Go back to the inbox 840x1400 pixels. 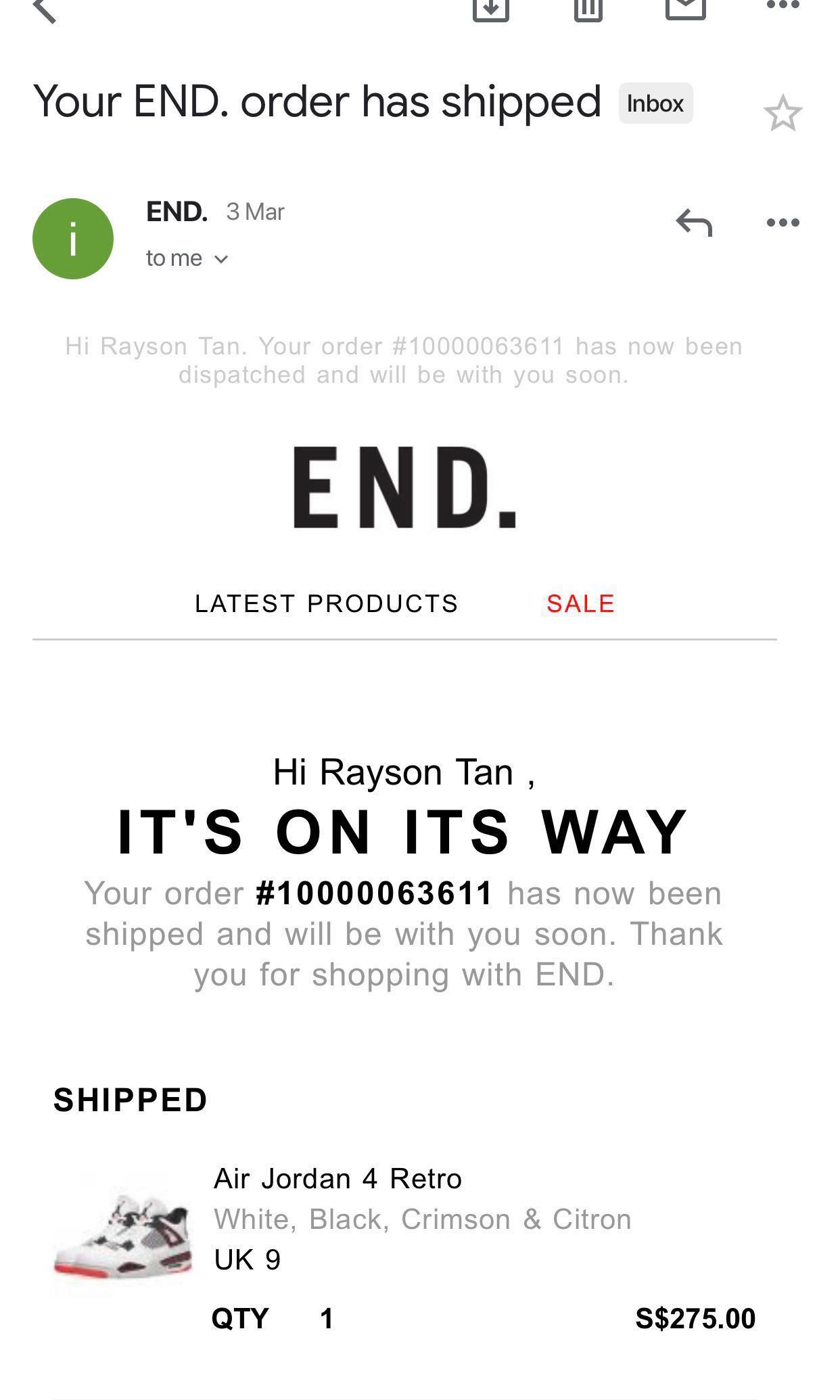pyautogui.click(x=45, y=9)
